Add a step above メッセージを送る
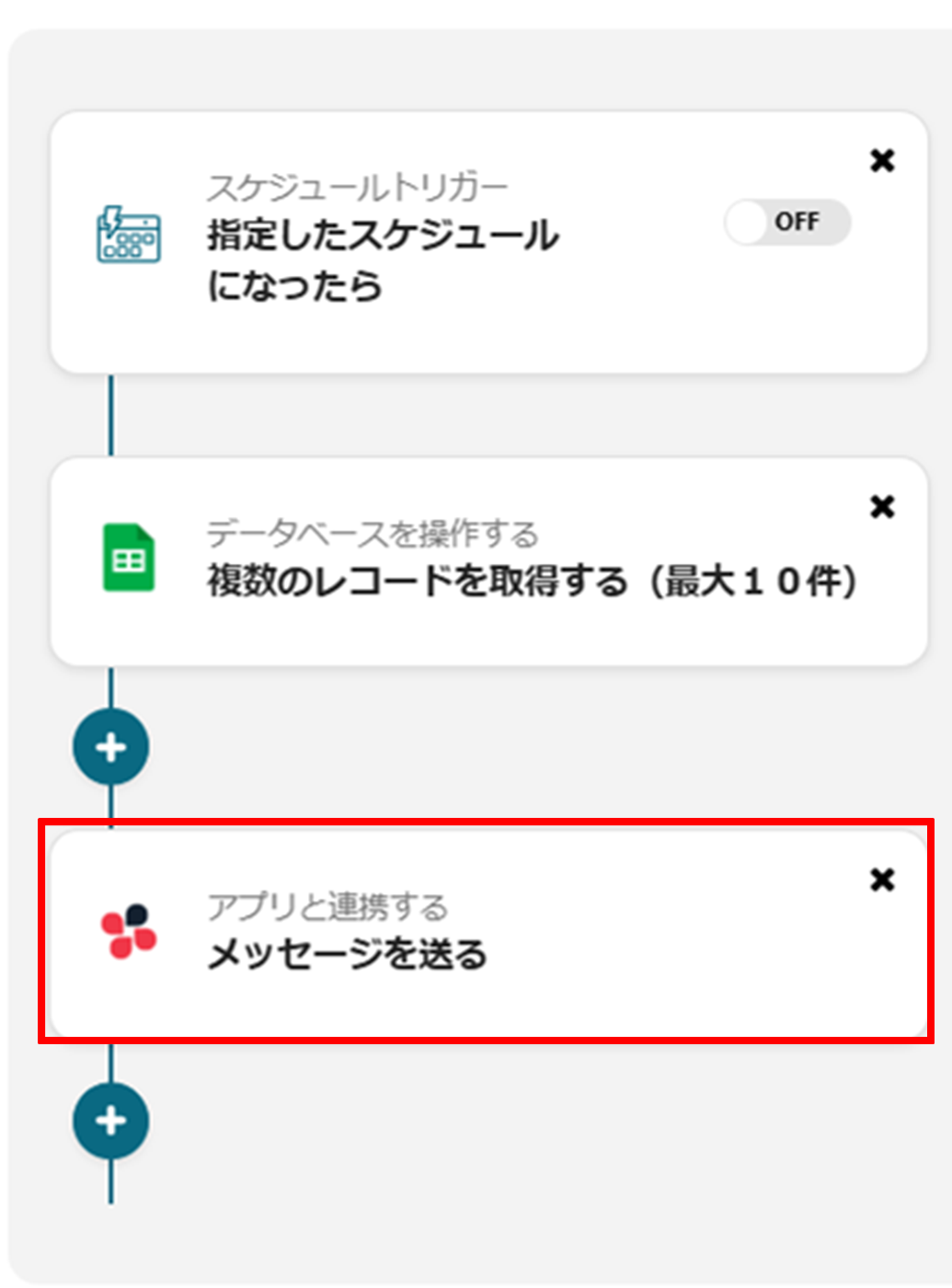952x1288 pixels. (x=111, y=747)
